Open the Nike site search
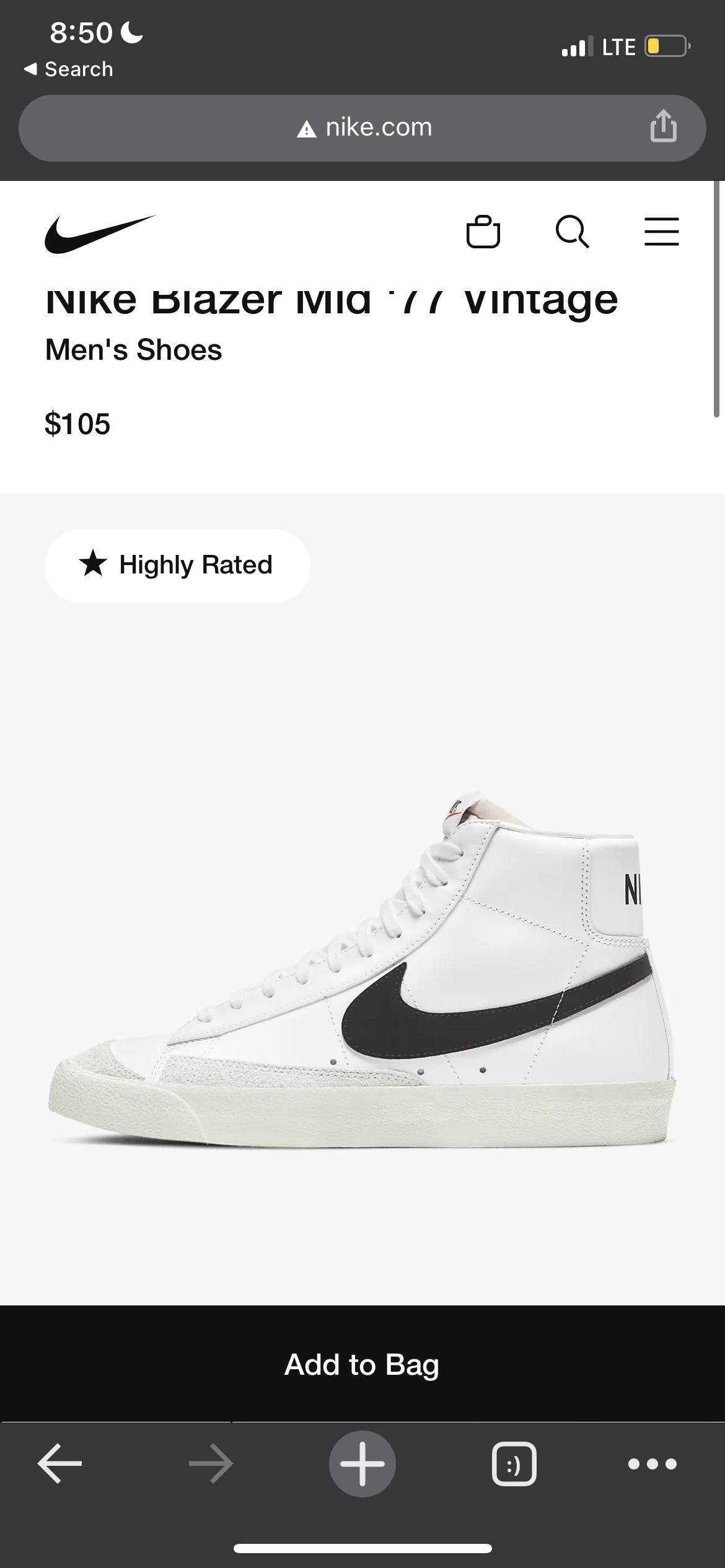The image size is (725, 1568). pyautogui.click(x=572, y=232)
